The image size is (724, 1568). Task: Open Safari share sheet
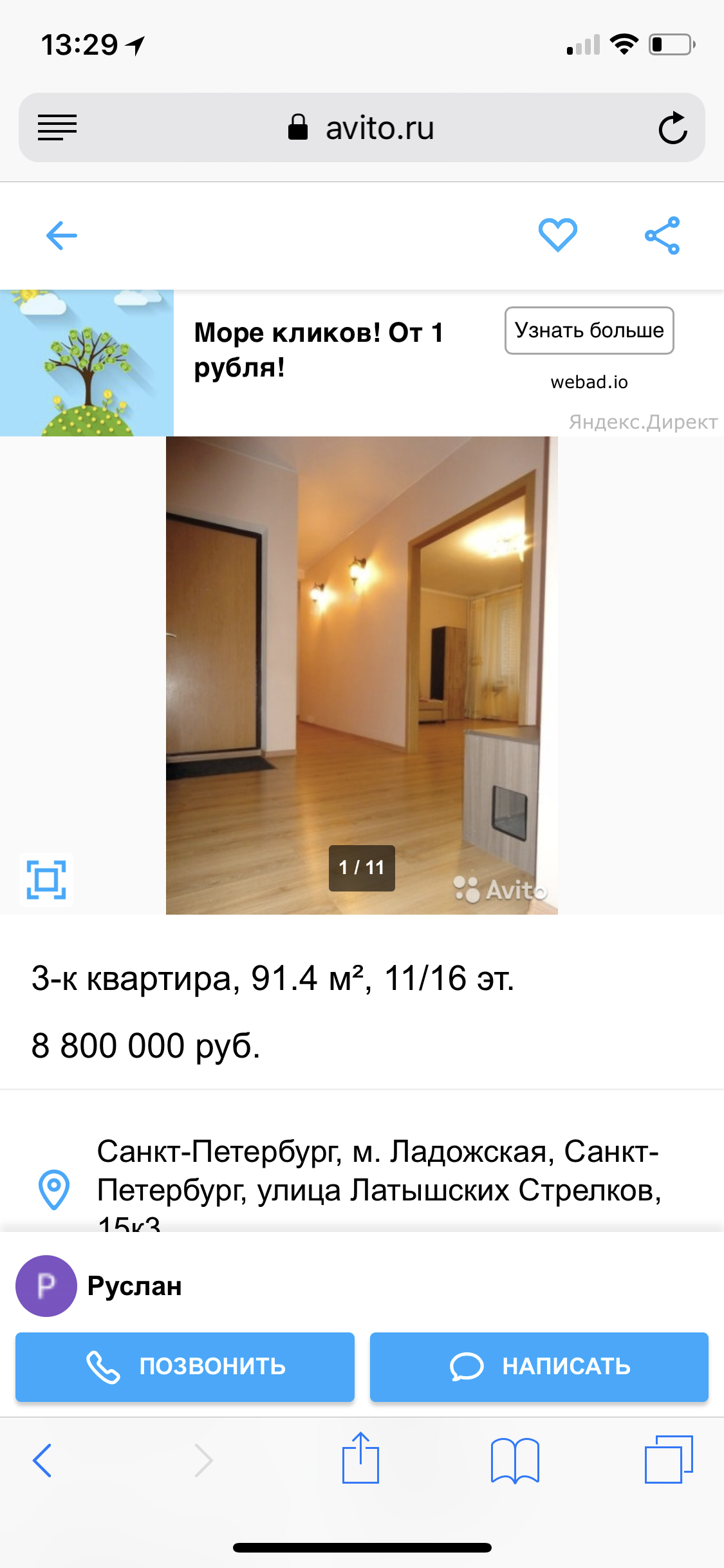(x=360, y=1459)
